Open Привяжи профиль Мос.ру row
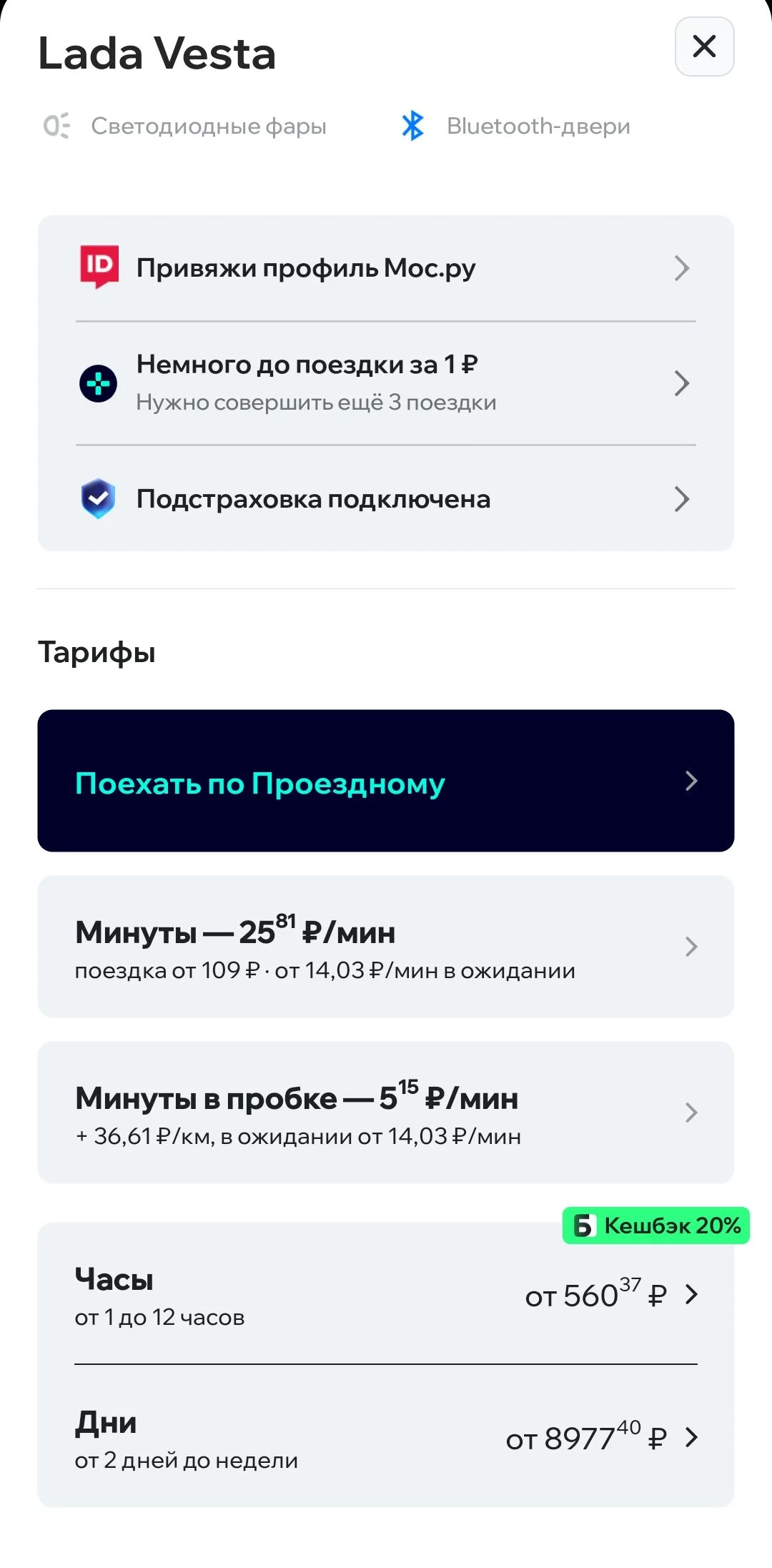Screen dimensions: 772x1568 [x=386, y=268]
